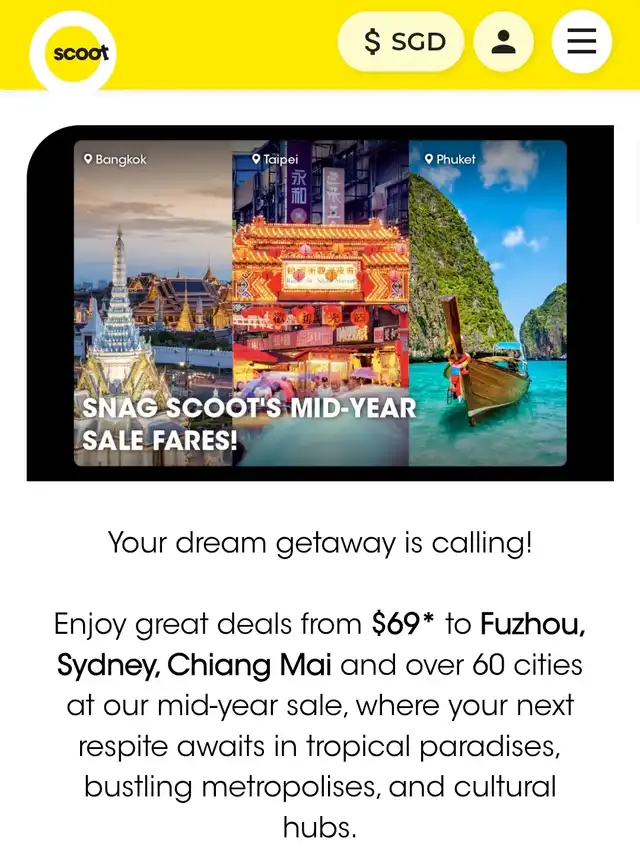Image resolution: width=640 pixels, height=854 pixels.
Task: Open the user account profile
Action: (503, 42)
